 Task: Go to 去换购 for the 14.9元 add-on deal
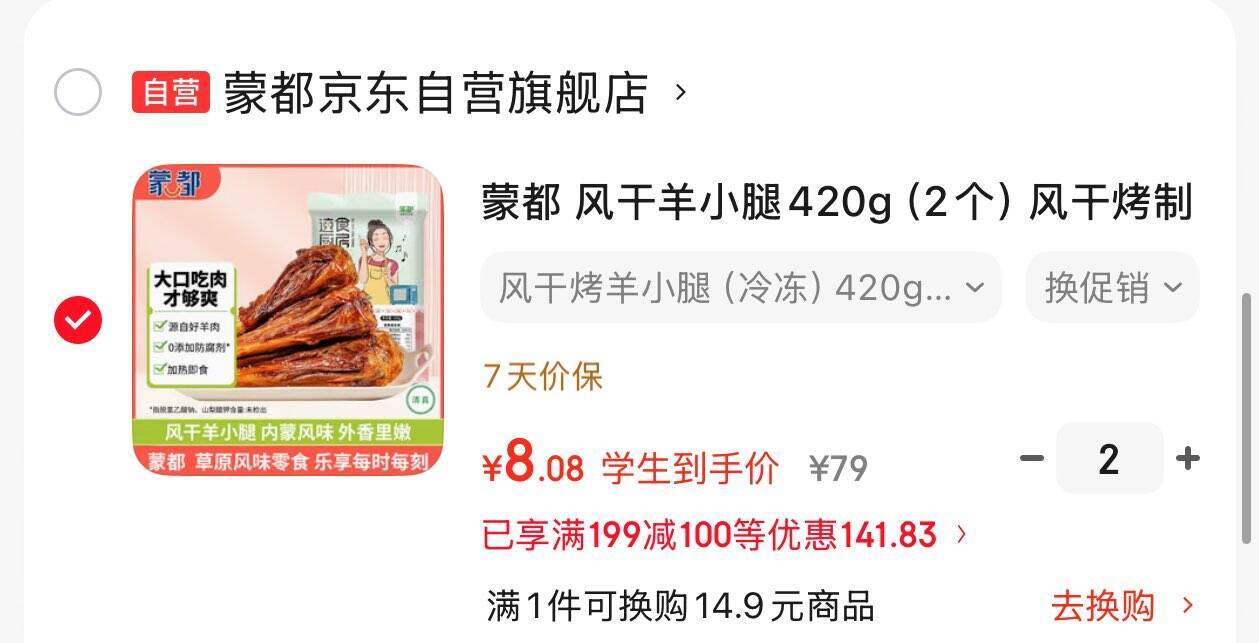(x=1121, y=605)
